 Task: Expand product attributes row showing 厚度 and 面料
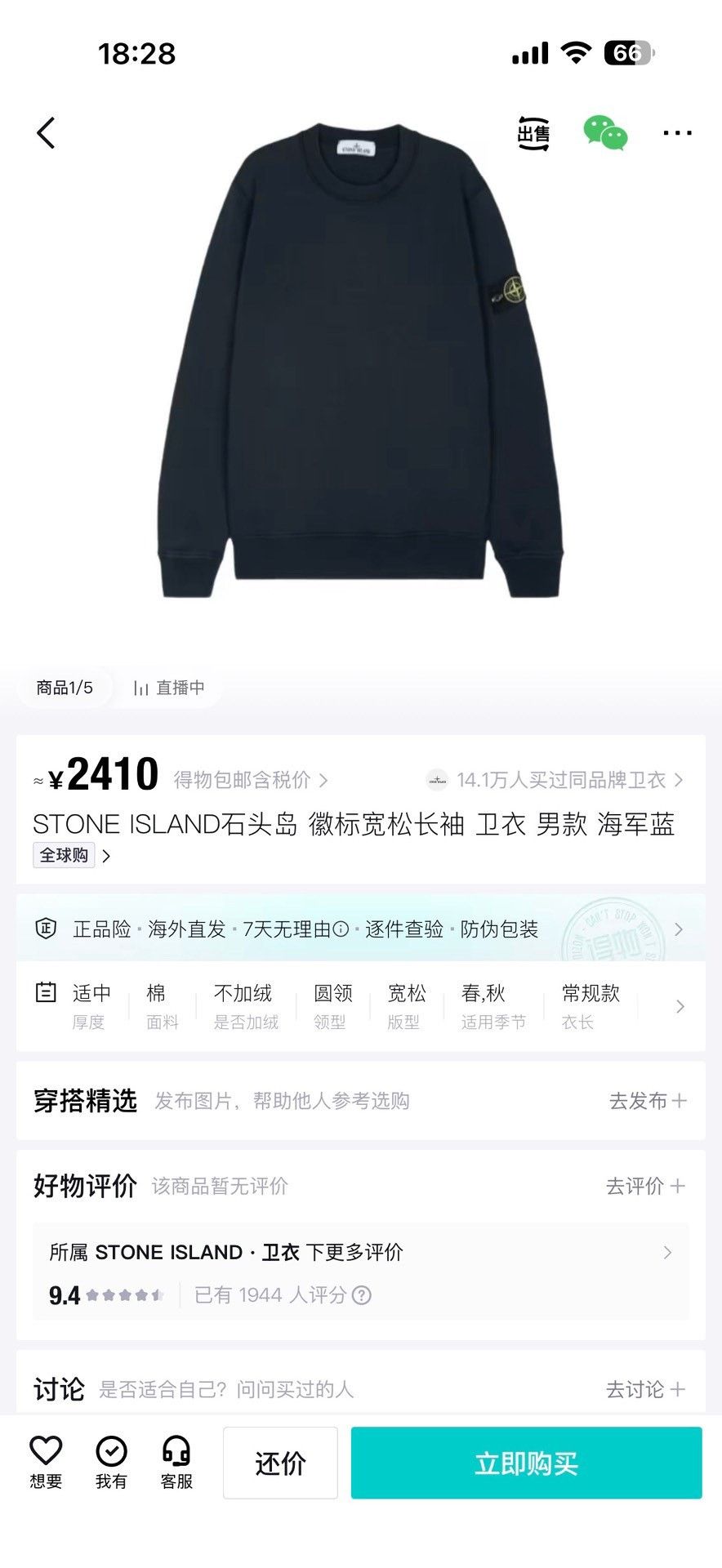(x=361, y=1006)
